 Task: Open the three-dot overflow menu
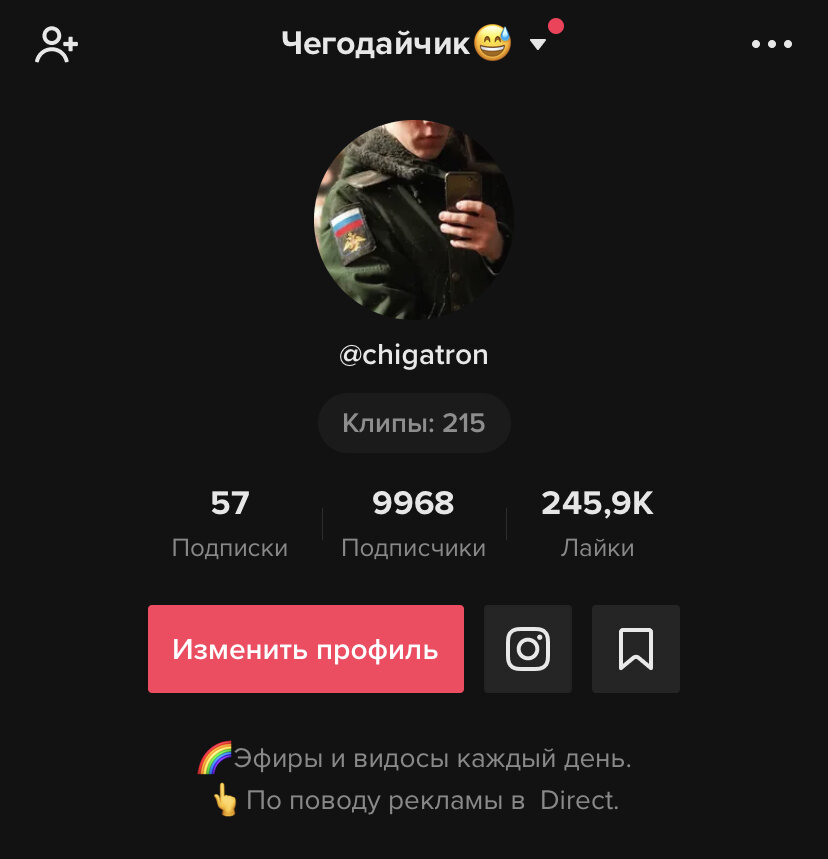pos(771,45)
